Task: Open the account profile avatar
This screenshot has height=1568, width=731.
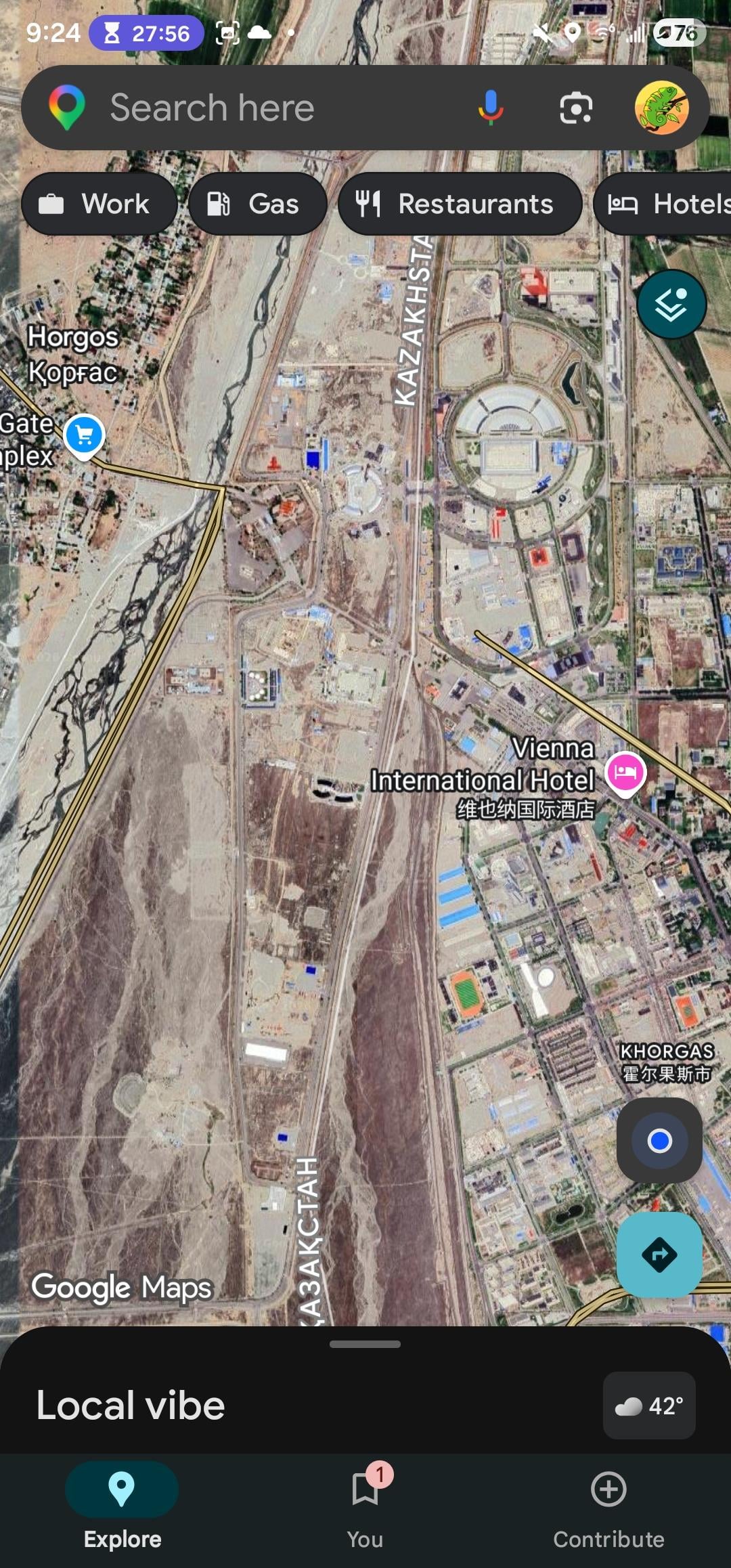Action: [661, 108]
